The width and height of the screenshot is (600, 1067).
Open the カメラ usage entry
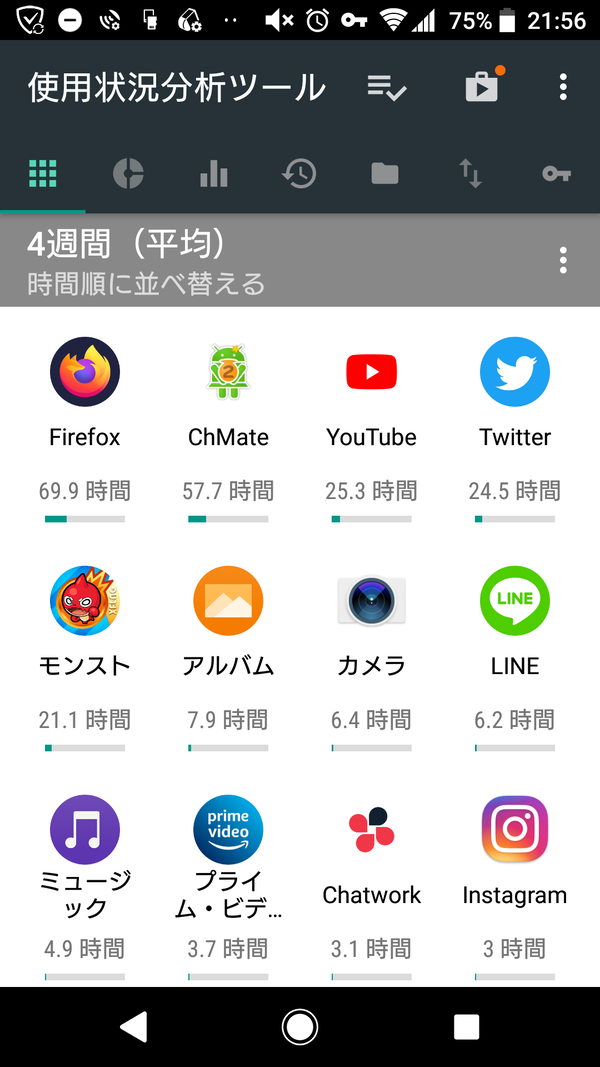[x=371, y=658]
